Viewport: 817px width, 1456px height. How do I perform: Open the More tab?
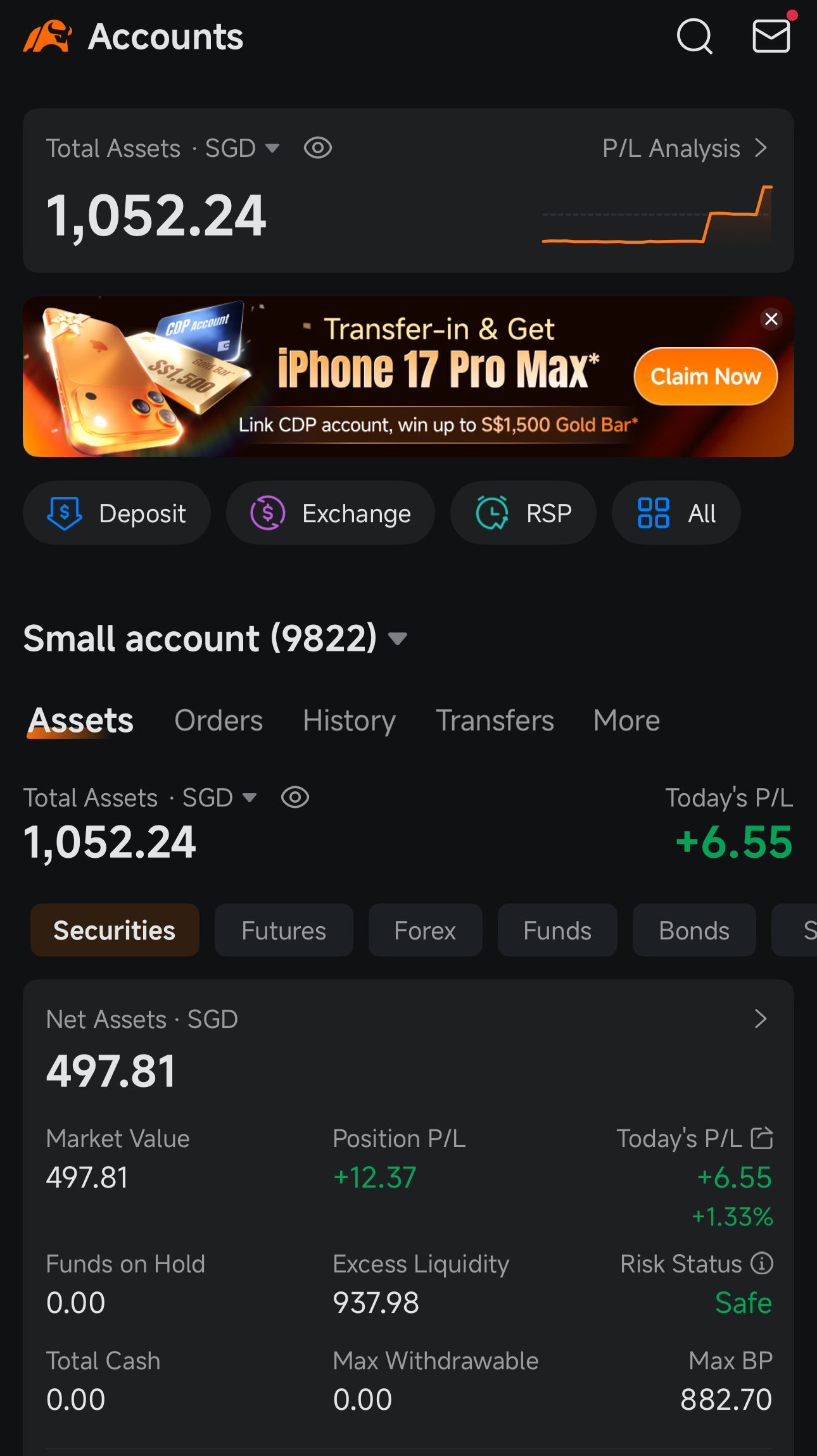pos(626,720)
